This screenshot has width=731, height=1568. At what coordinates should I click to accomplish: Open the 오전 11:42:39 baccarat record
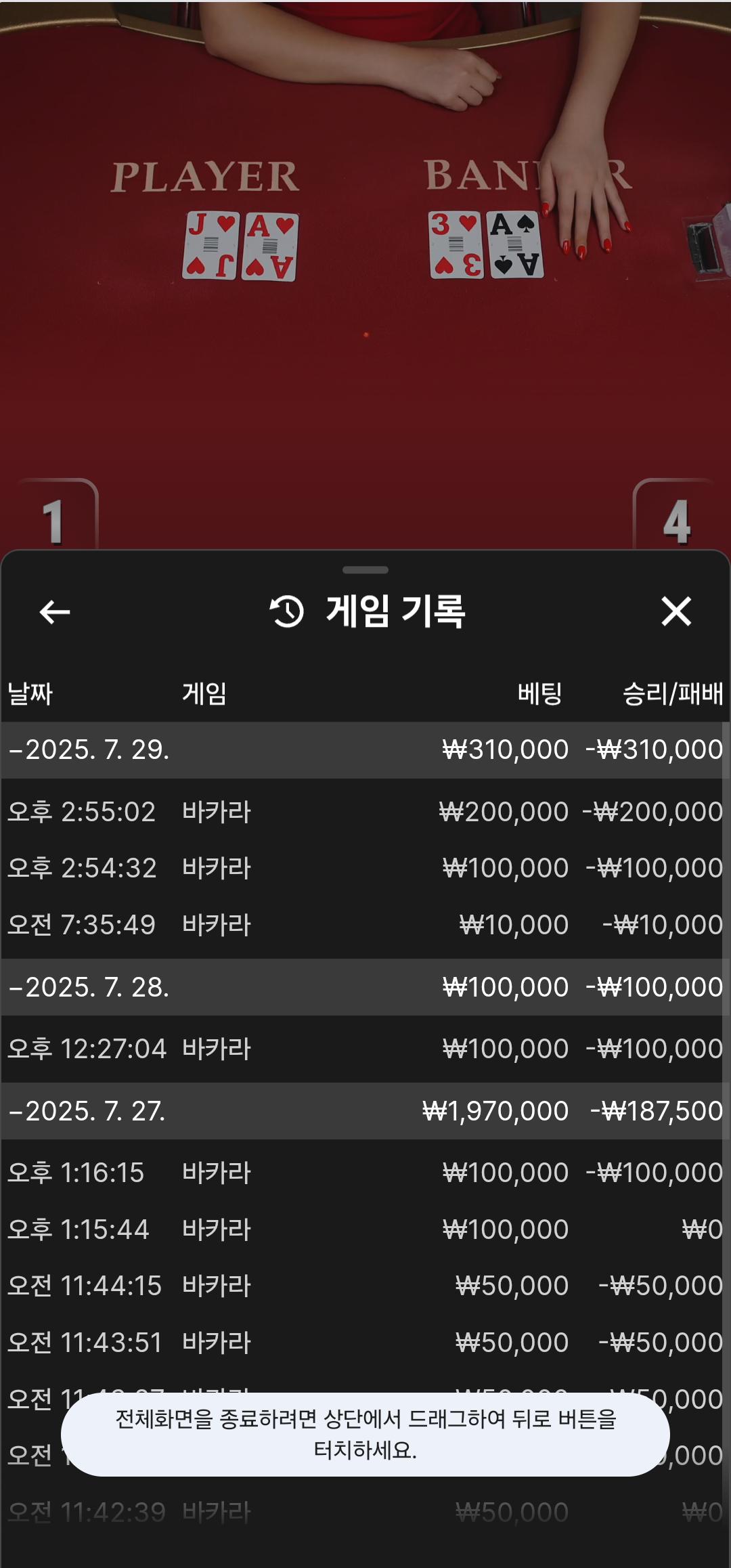(x=365, y=1512)
